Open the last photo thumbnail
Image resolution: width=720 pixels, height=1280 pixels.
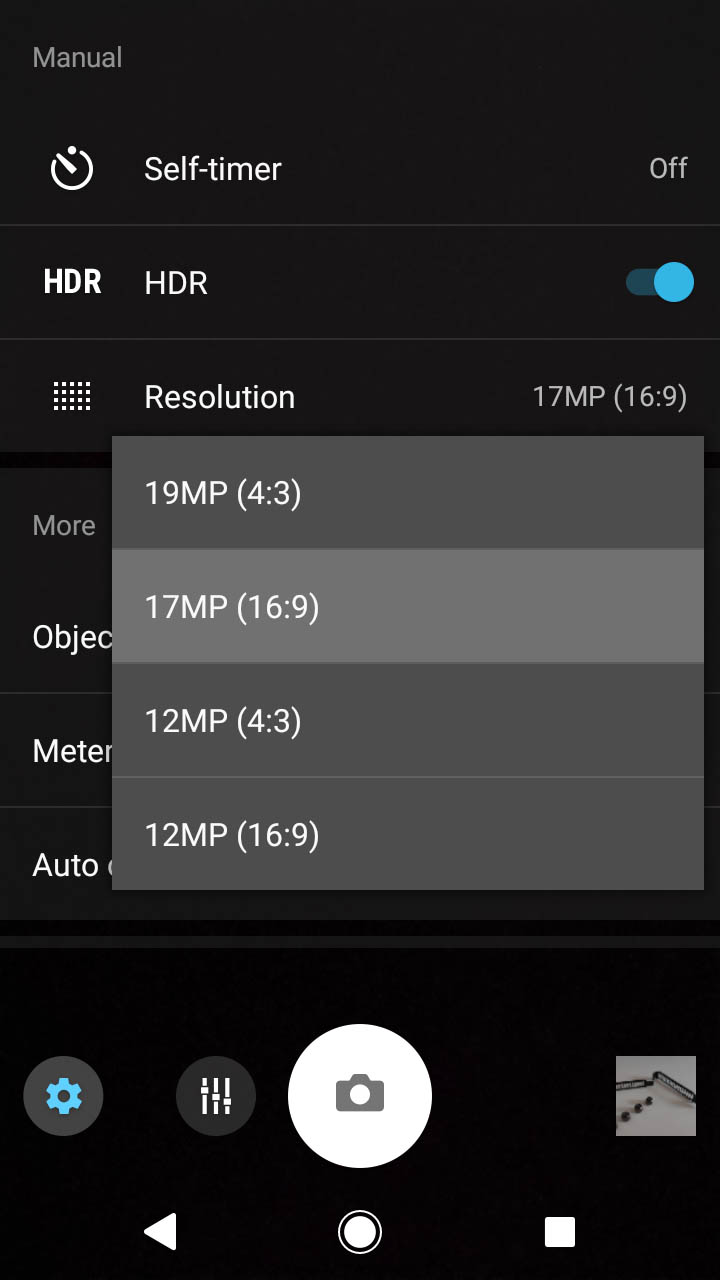tap(656, 1096)
